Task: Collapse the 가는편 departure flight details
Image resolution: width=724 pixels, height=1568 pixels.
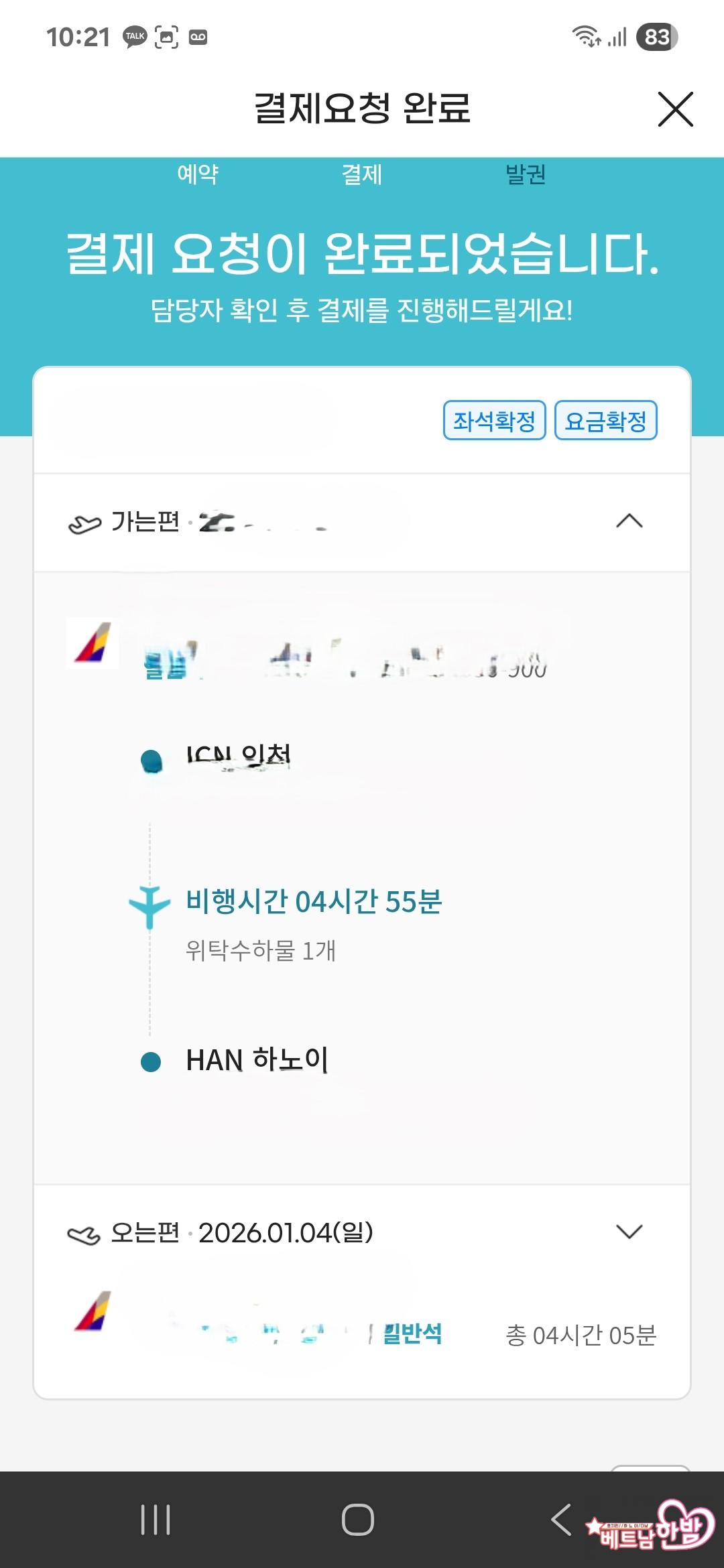Action: (629, 521)
